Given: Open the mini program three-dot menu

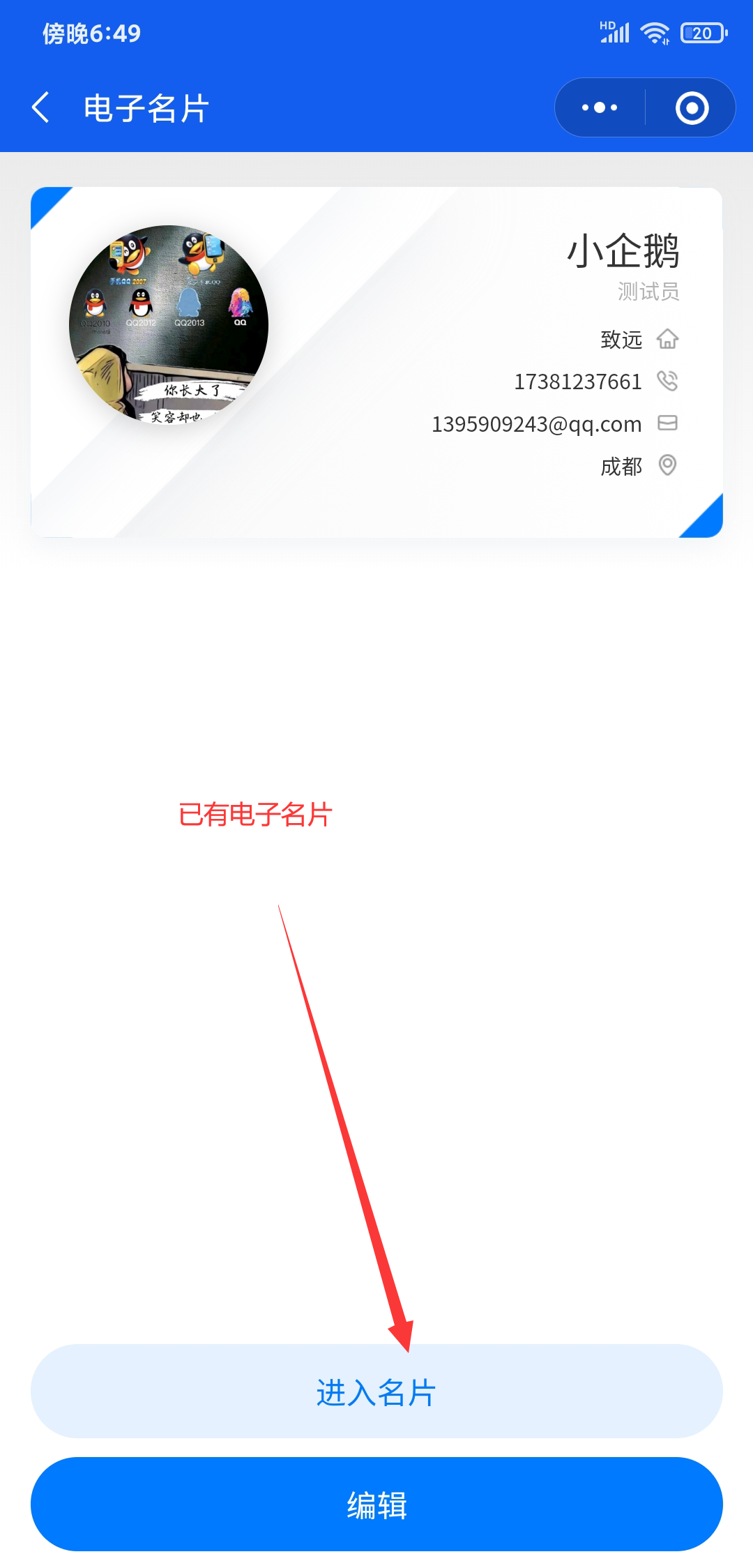Looking at the screenshot, I should click(x=600, y=107).
